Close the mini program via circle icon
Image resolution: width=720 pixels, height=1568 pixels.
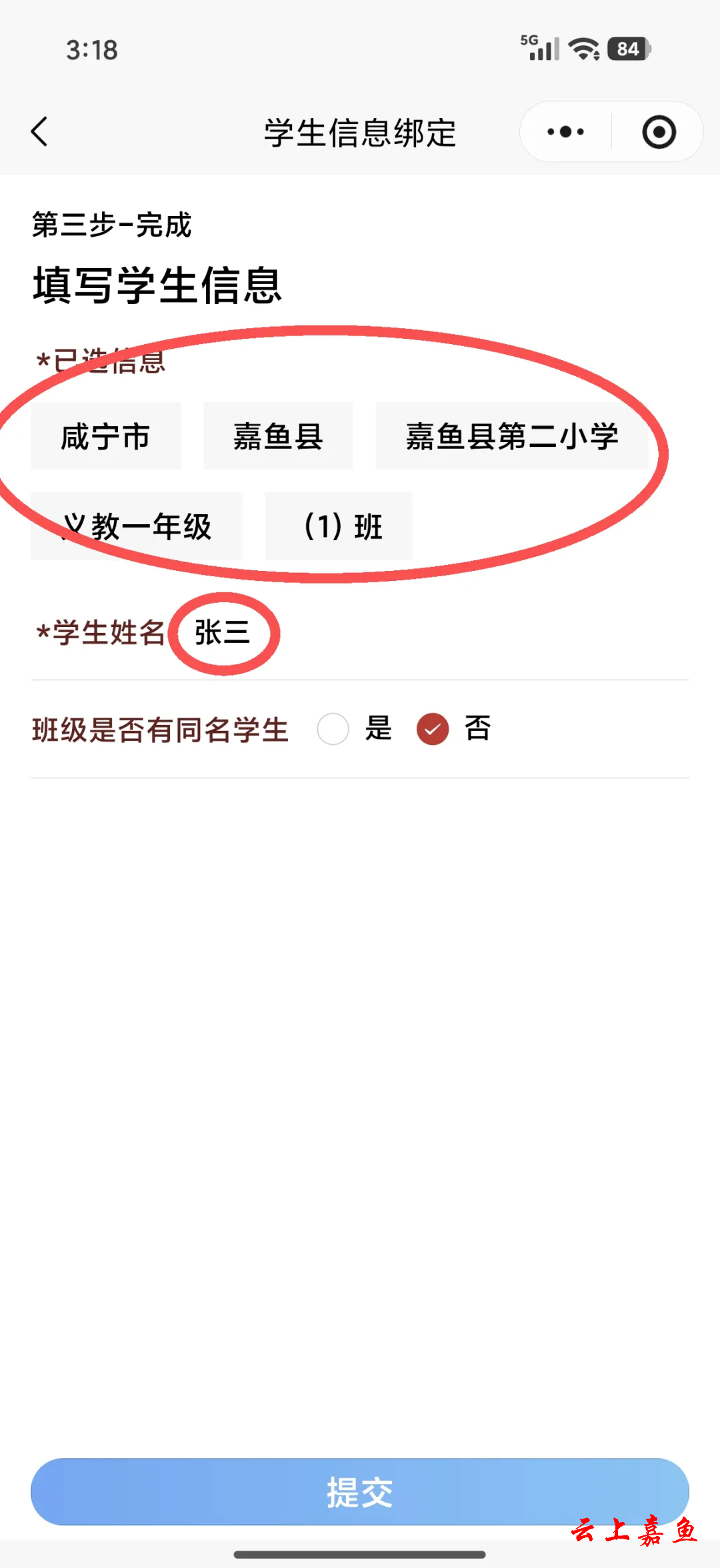[659, 132]
